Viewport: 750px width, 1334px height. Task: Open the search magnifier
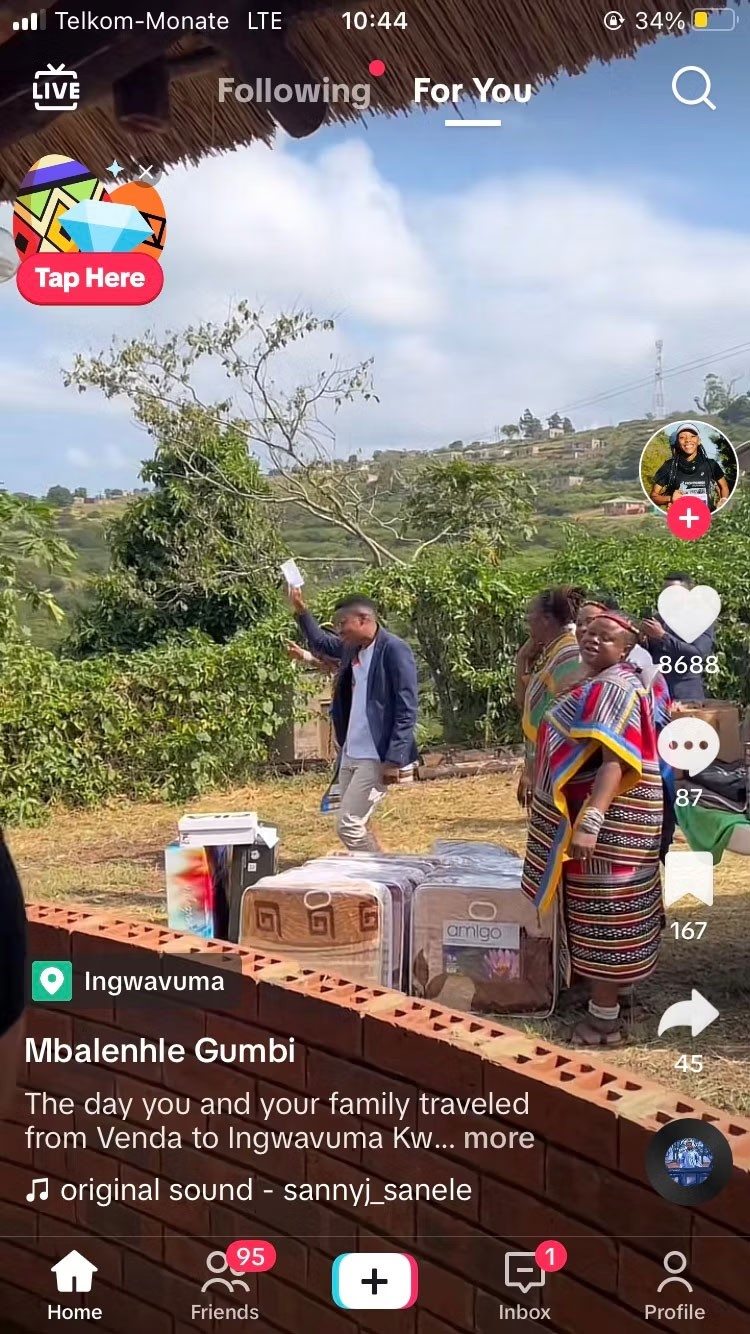(692, 89)
